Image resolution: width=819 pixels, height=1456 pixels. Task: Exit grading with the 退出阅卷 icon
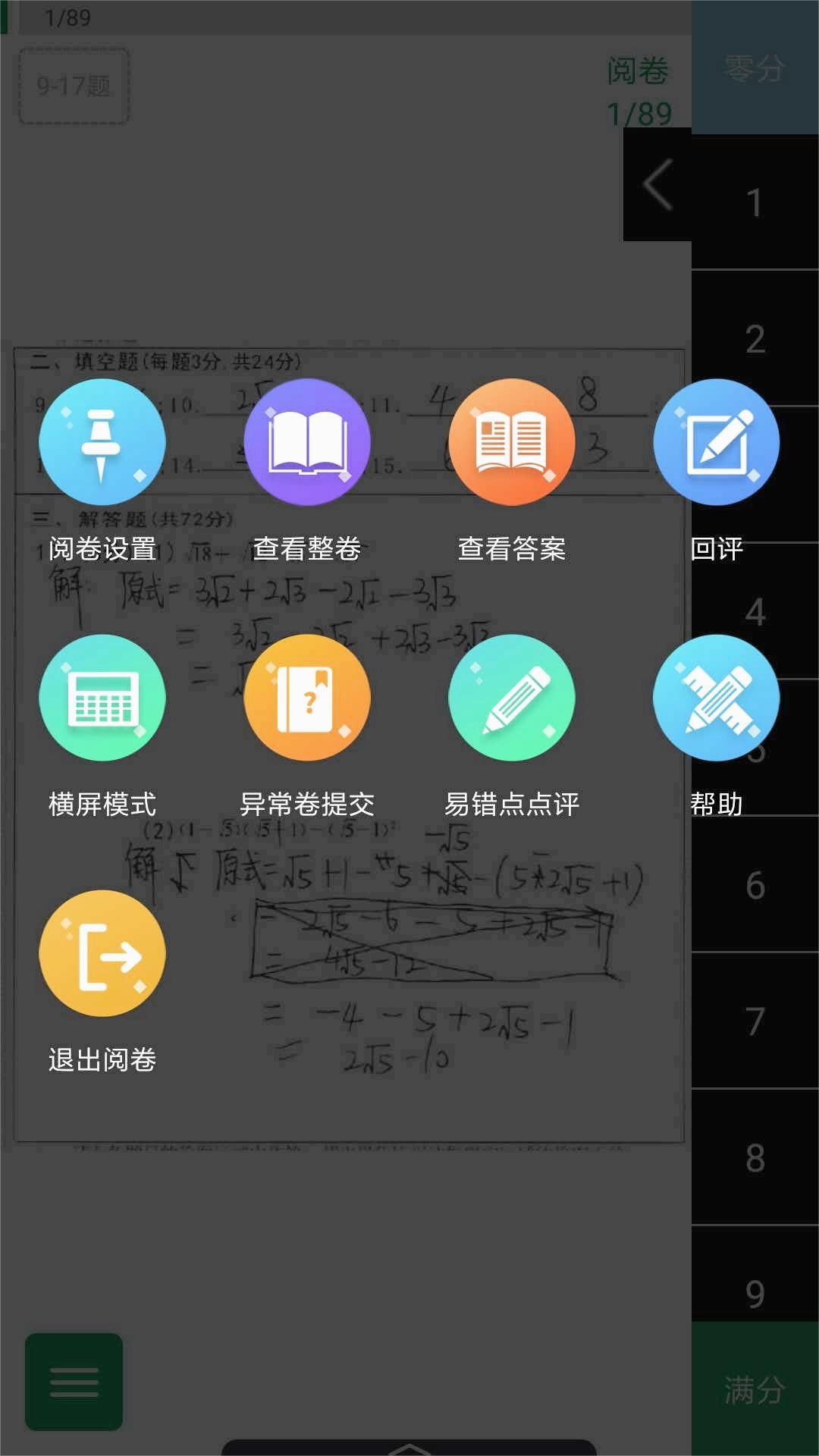(x=102, y=954)
